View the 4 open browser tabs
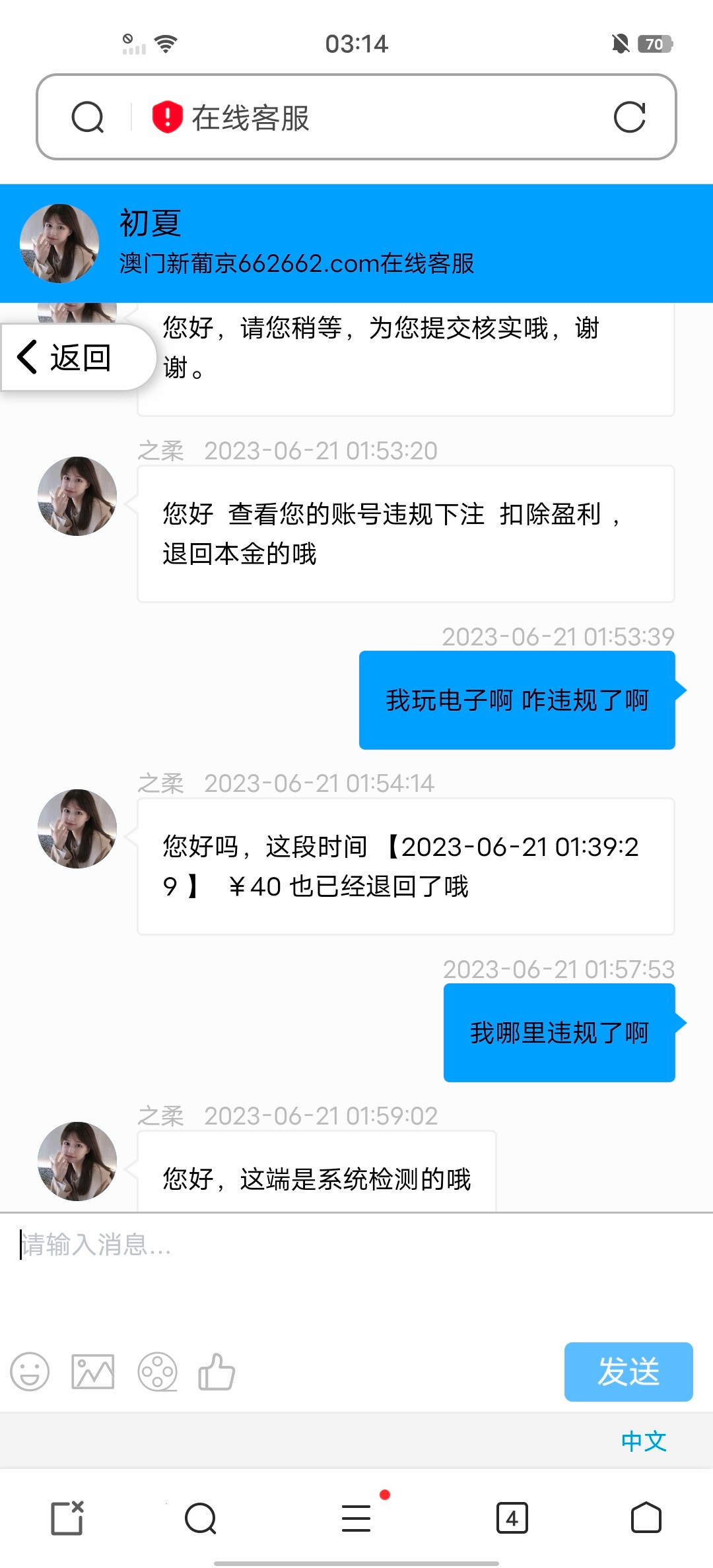The width and height of the screenshot is (713, 1568). pos(512,1518)
